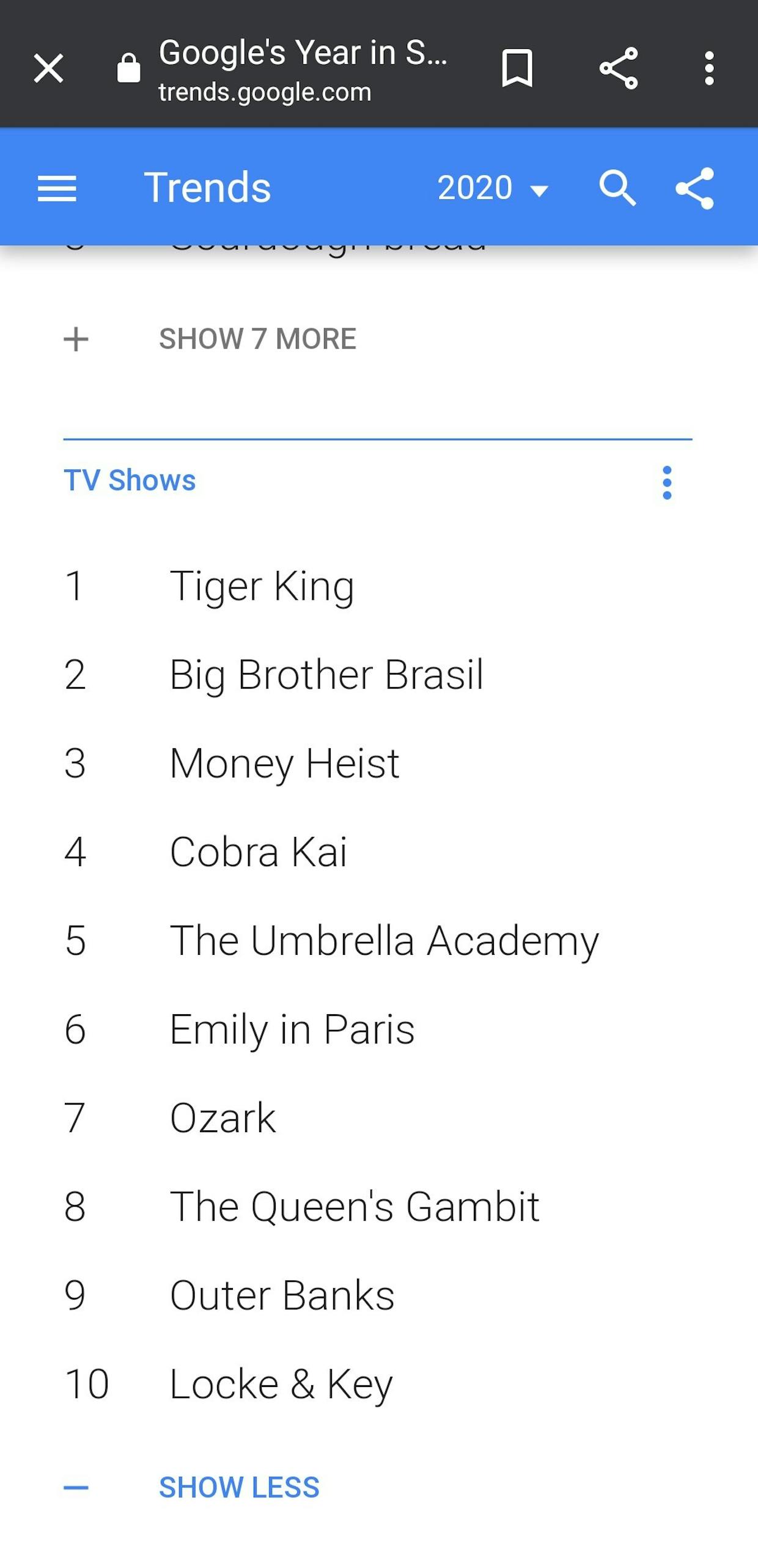This screenshot has height=1568, width=758.
Task: Tap the share icon in the Trends header
Action: (695, 188)
